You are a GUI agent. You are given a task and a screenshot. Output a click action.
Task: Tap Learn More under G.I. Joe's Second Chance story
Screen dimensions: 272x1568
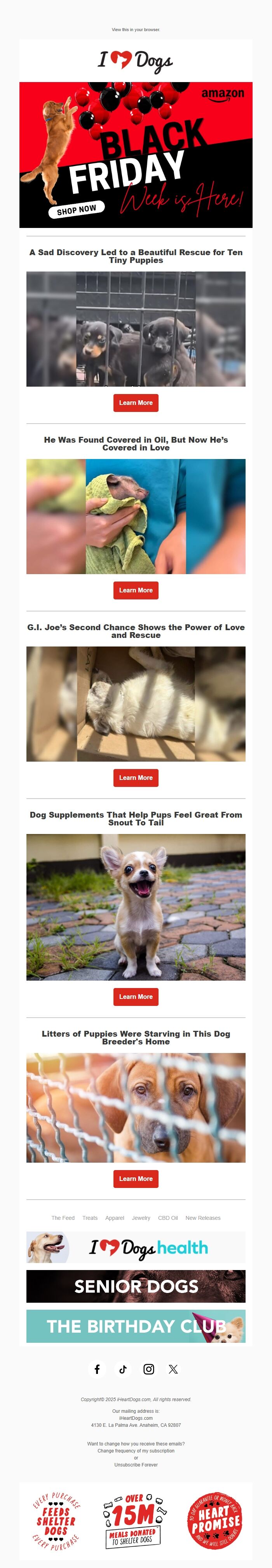(x=136, y=777)
